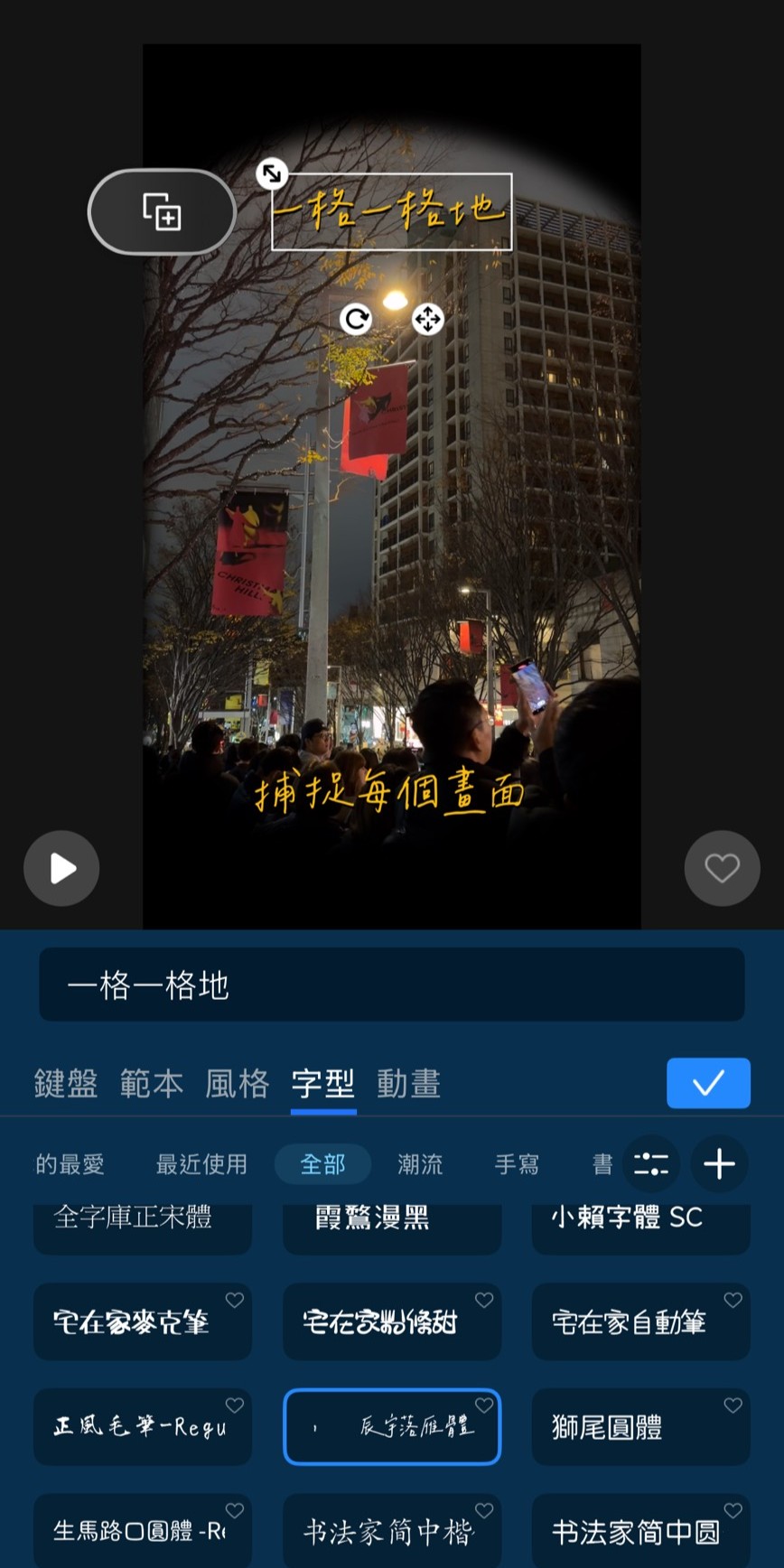Show 最近使用 fonts
784x1568 pixels.
pyautogui.click(x=201, y=1164)
